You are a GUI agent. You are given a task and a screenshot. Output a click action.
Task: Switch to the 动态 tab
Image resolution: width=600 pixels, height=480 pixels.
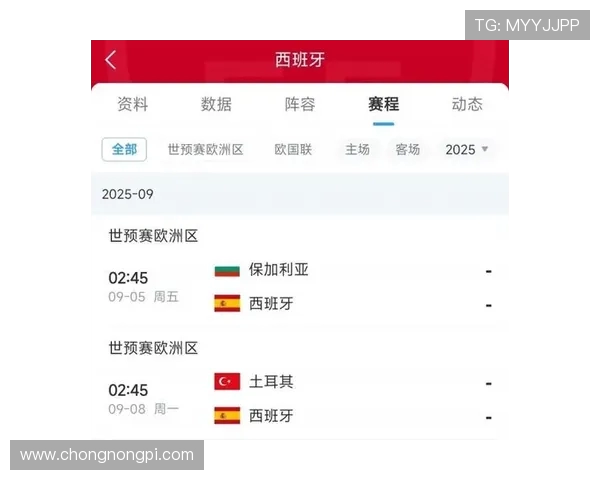[467, 104]
